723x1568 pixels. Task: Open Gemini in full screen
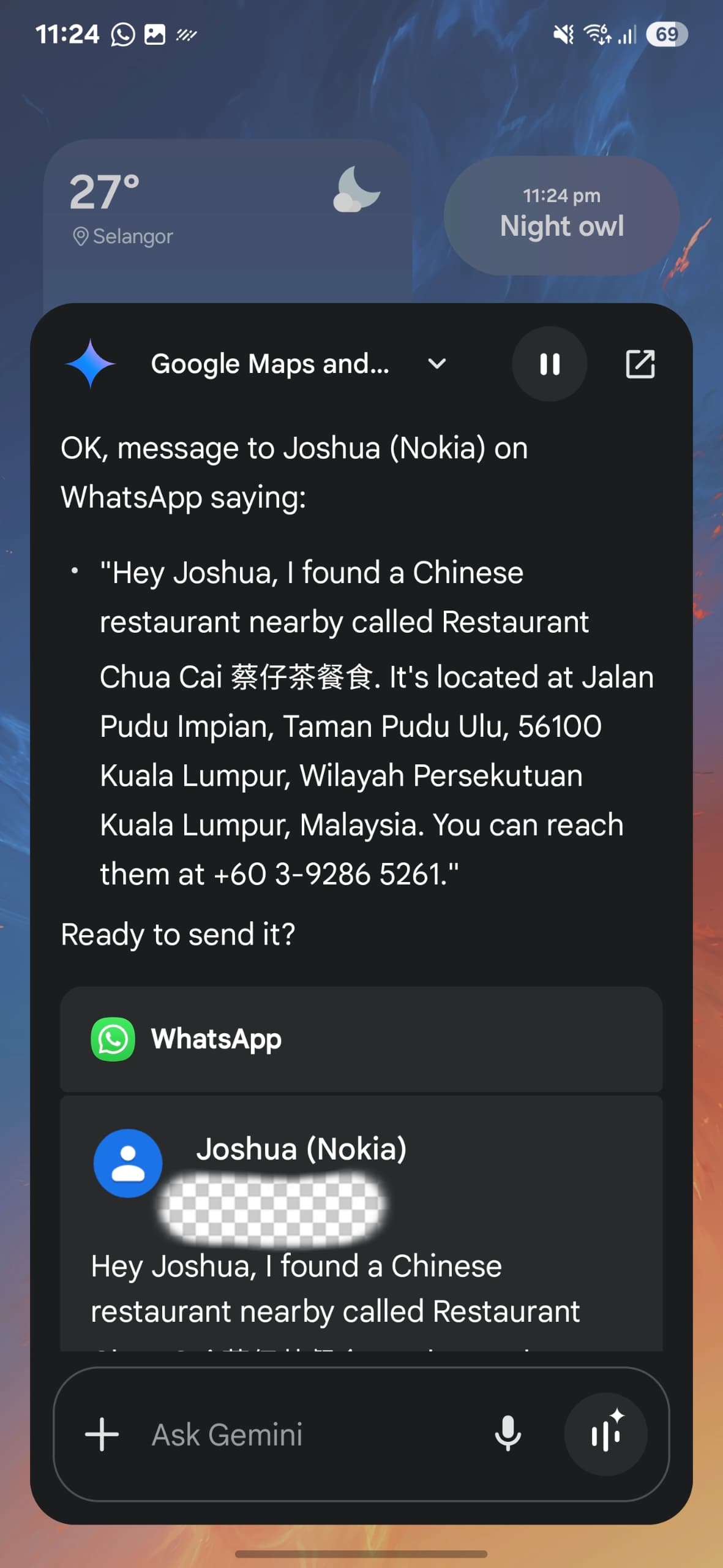coord(640,364)
